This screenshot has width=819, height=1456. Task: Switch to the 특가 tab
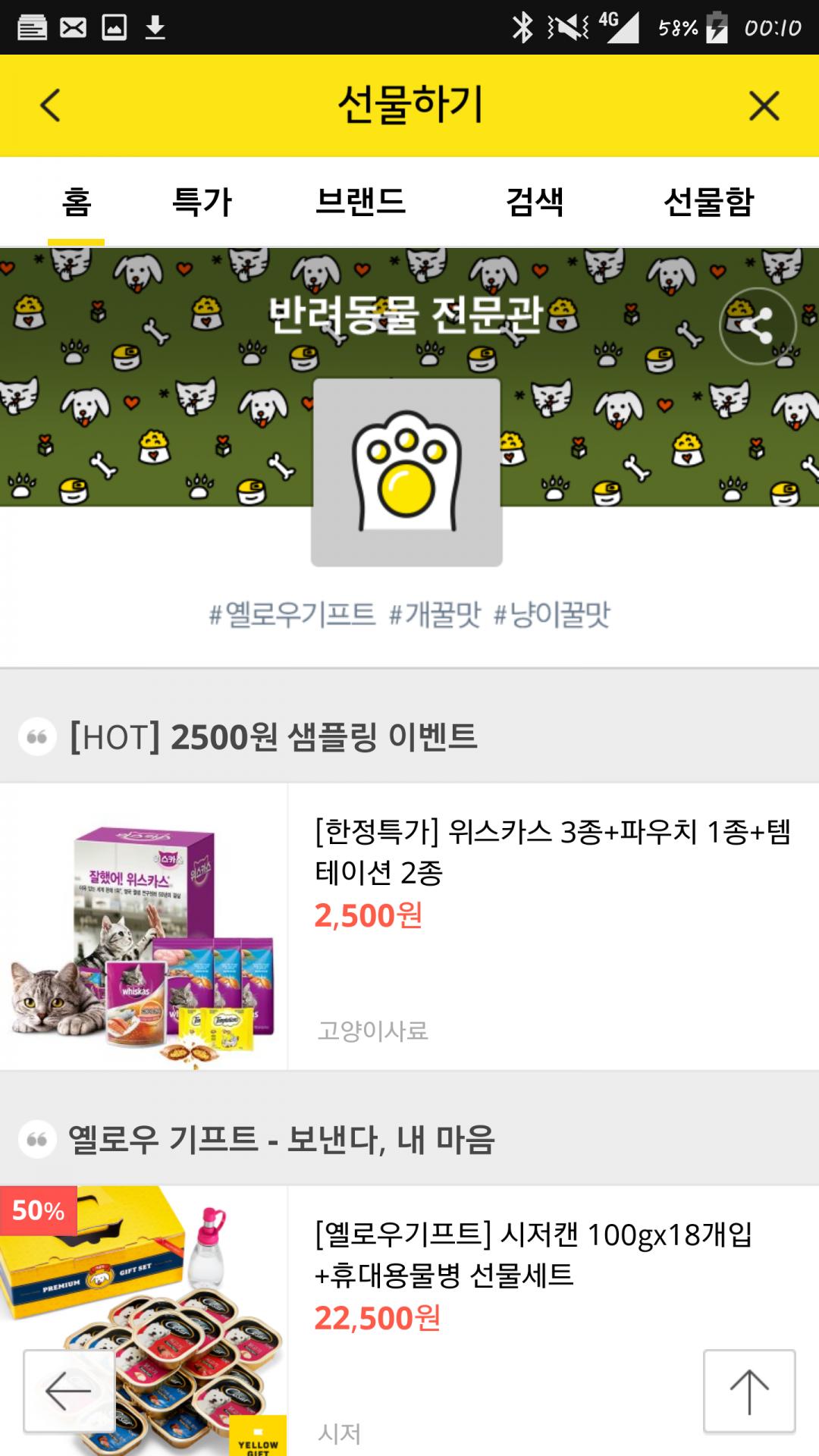pos(202,202)
